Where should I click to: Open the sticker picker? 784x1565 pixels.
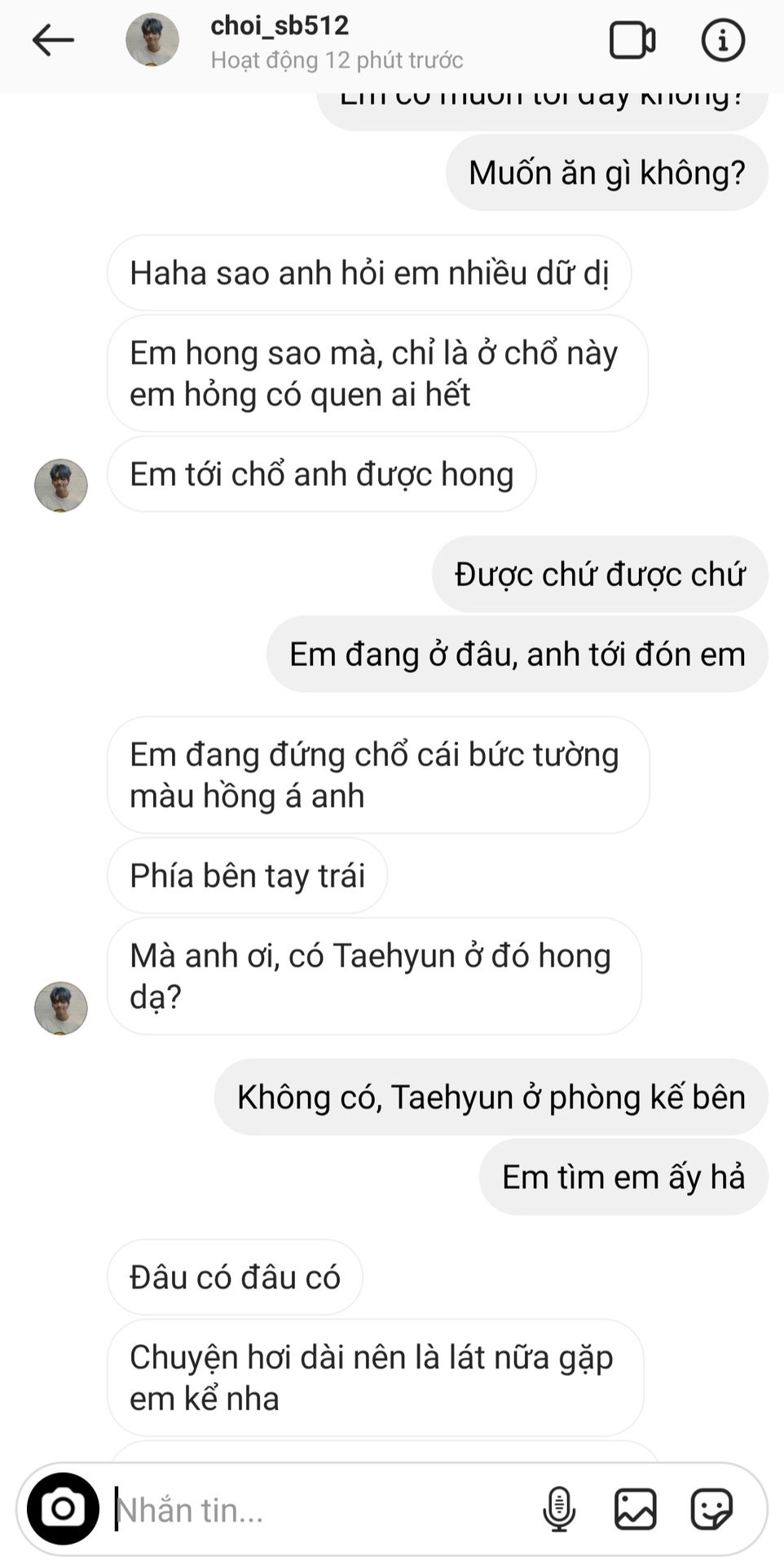pos(711,1509)
